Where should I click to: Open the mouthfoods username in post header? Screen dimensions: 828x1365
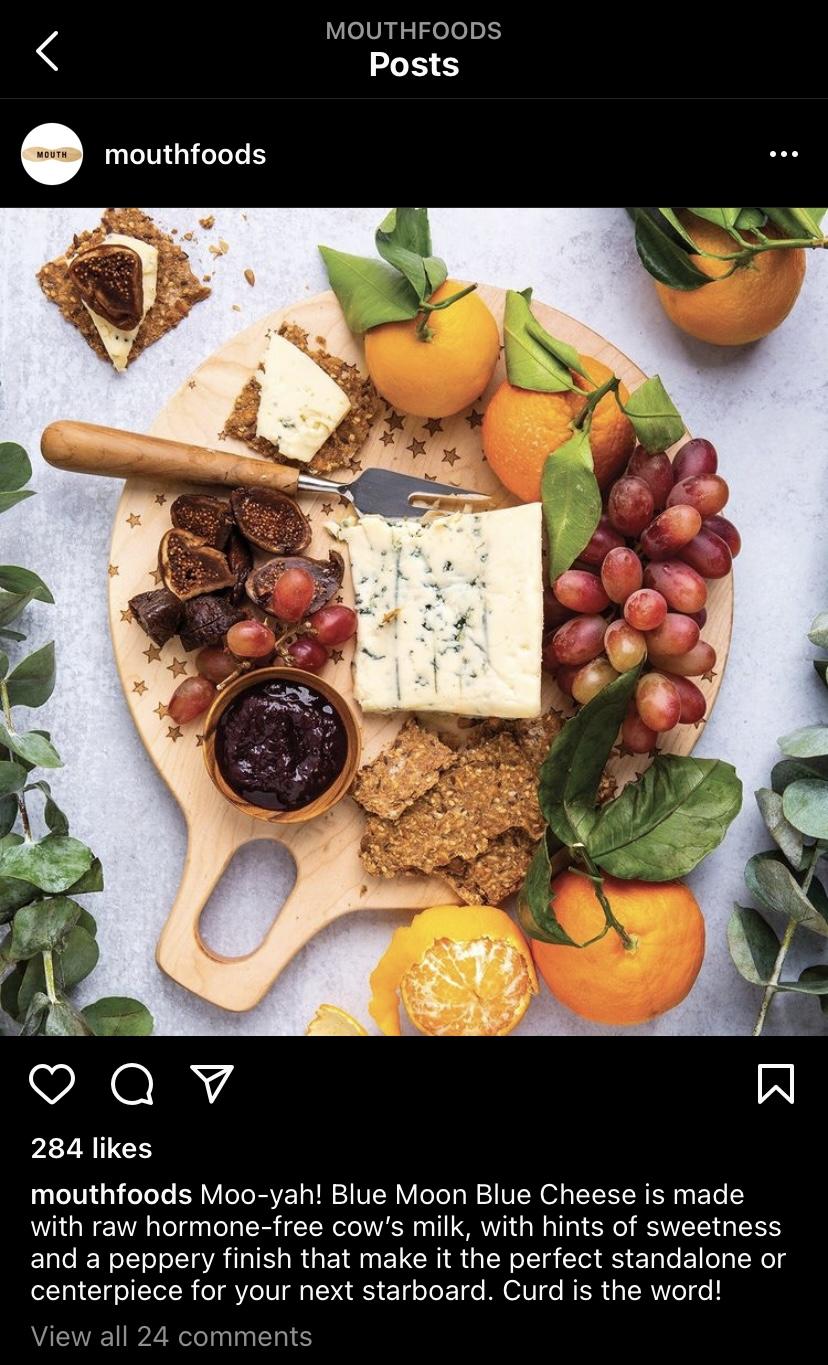185,154
